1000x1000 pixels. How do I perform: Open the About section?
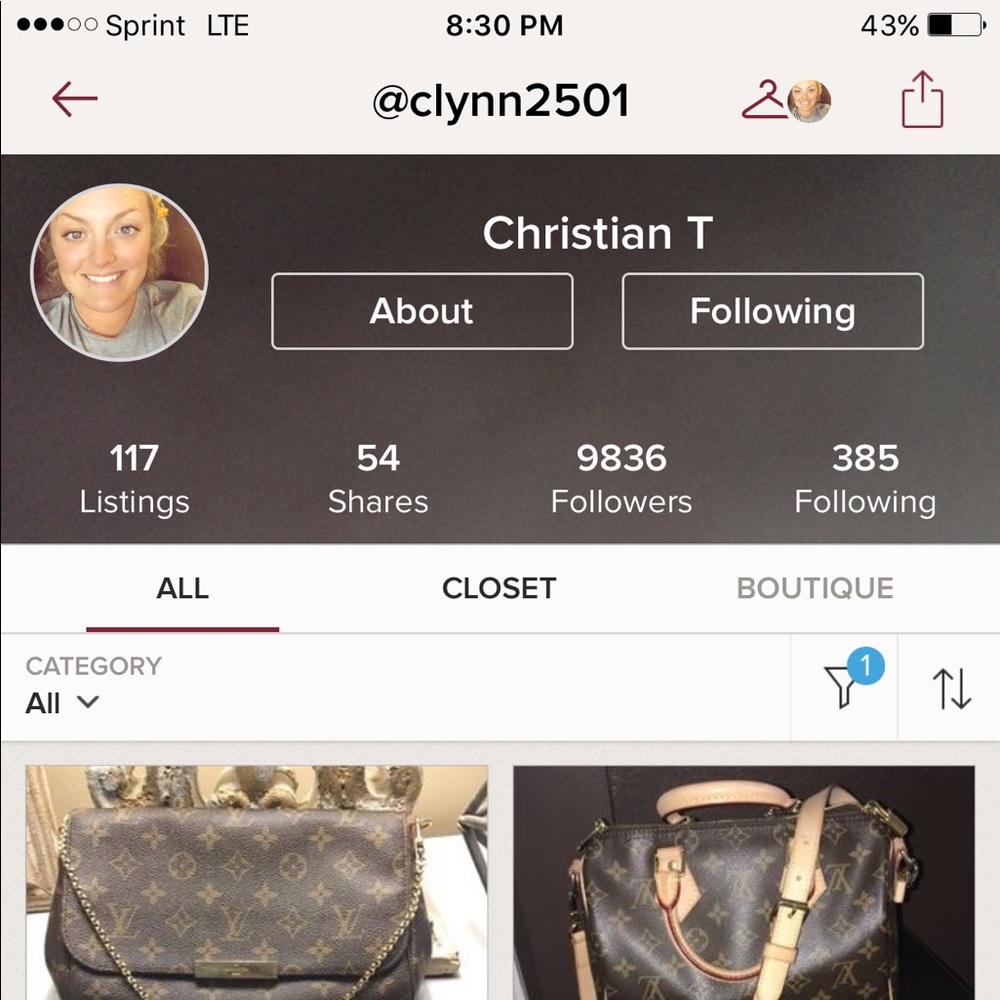(x=422, y=311)
